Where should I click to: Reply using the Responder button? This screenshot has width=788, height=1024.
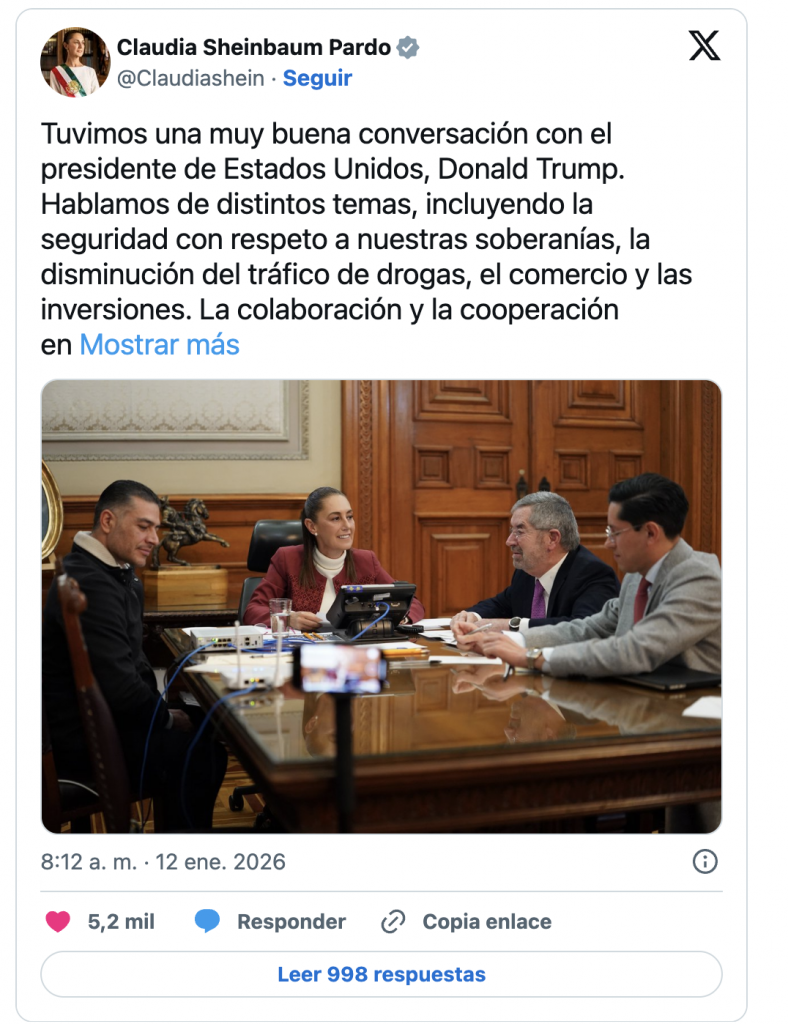pos(270,922)
